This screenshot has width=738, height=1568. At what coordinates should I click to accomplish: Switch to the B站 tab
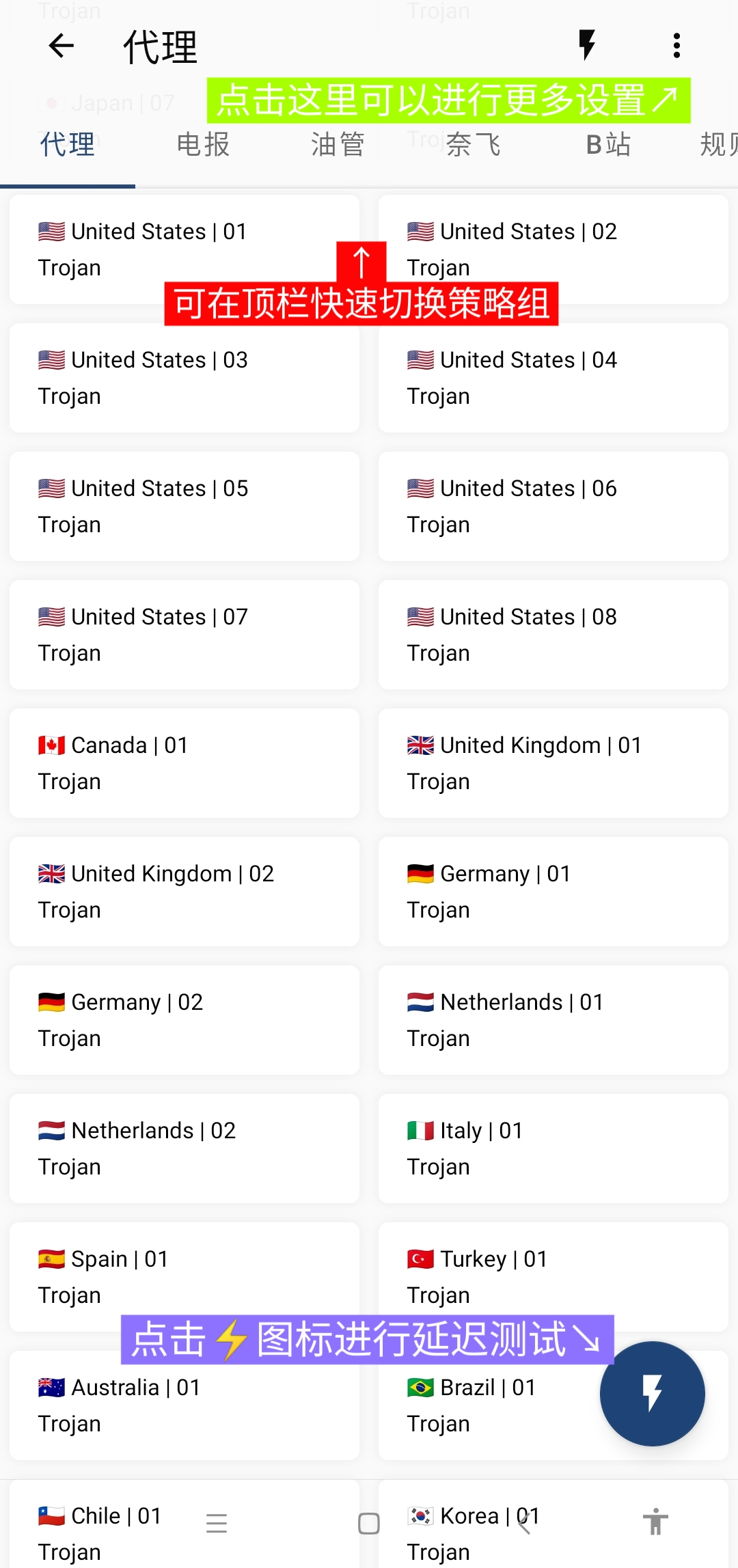click(x=608, y=145)
